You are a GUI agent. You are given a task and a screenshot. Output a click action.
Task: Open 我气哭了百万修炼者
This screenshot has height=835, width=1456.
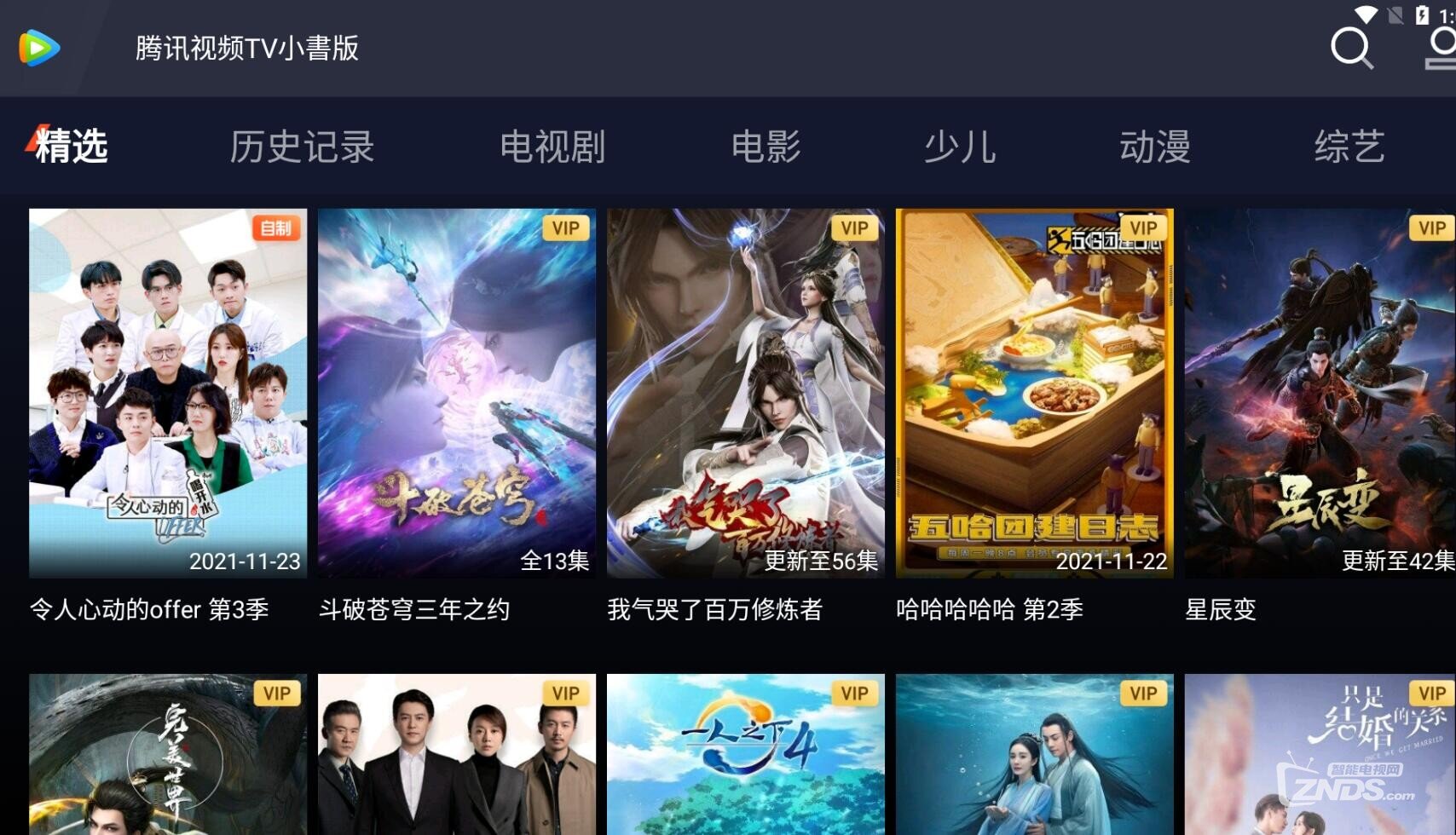(746, 394)
